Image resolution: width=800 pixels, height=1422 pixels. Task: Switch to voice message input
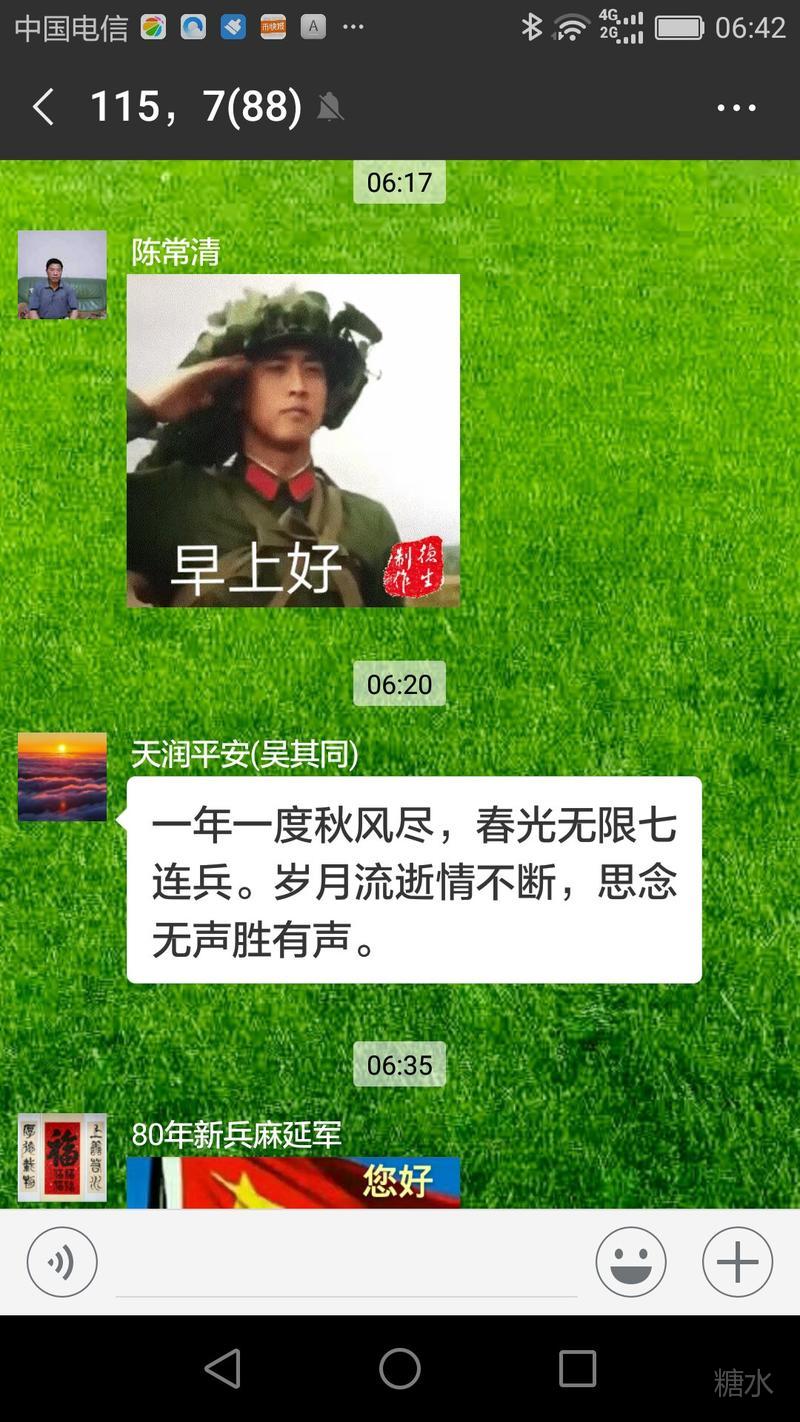[62, 1262]
